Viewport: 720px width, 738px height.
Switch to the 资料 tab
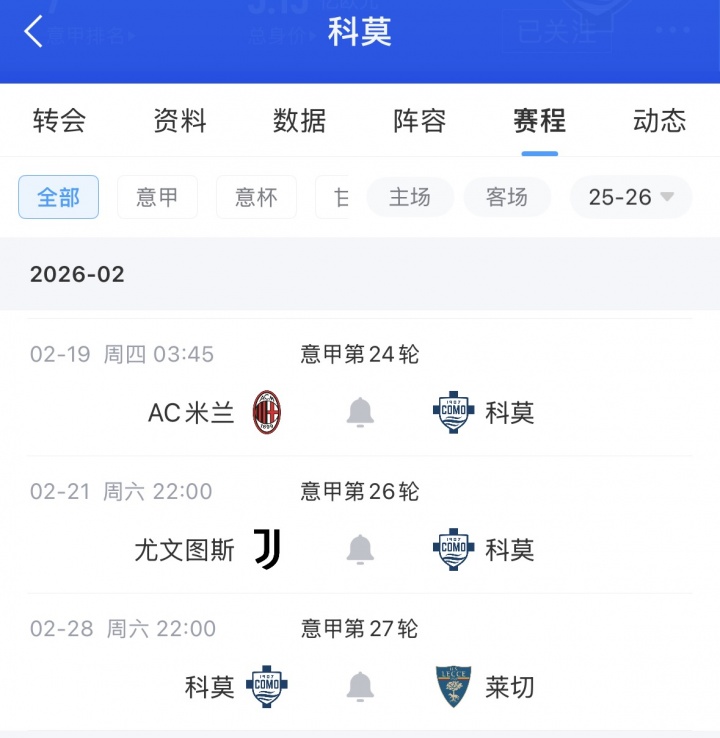[180, 121]
